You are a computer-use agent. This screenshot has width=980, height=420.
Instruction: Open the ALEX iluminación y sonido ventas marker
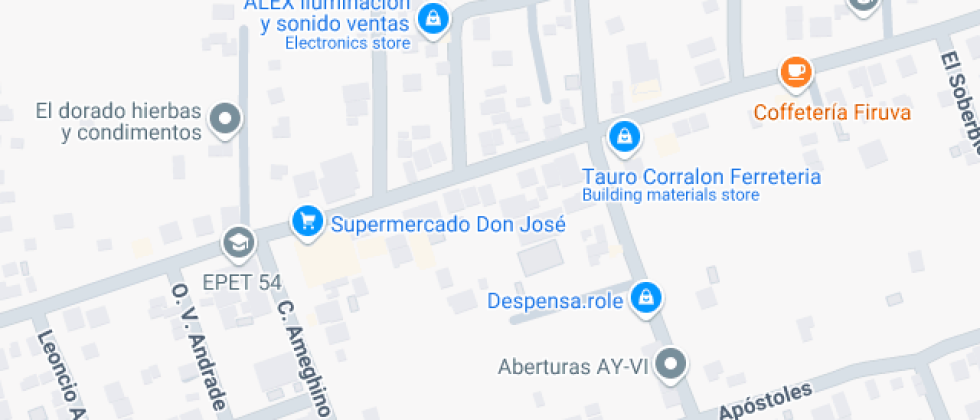tap(432, 19)
